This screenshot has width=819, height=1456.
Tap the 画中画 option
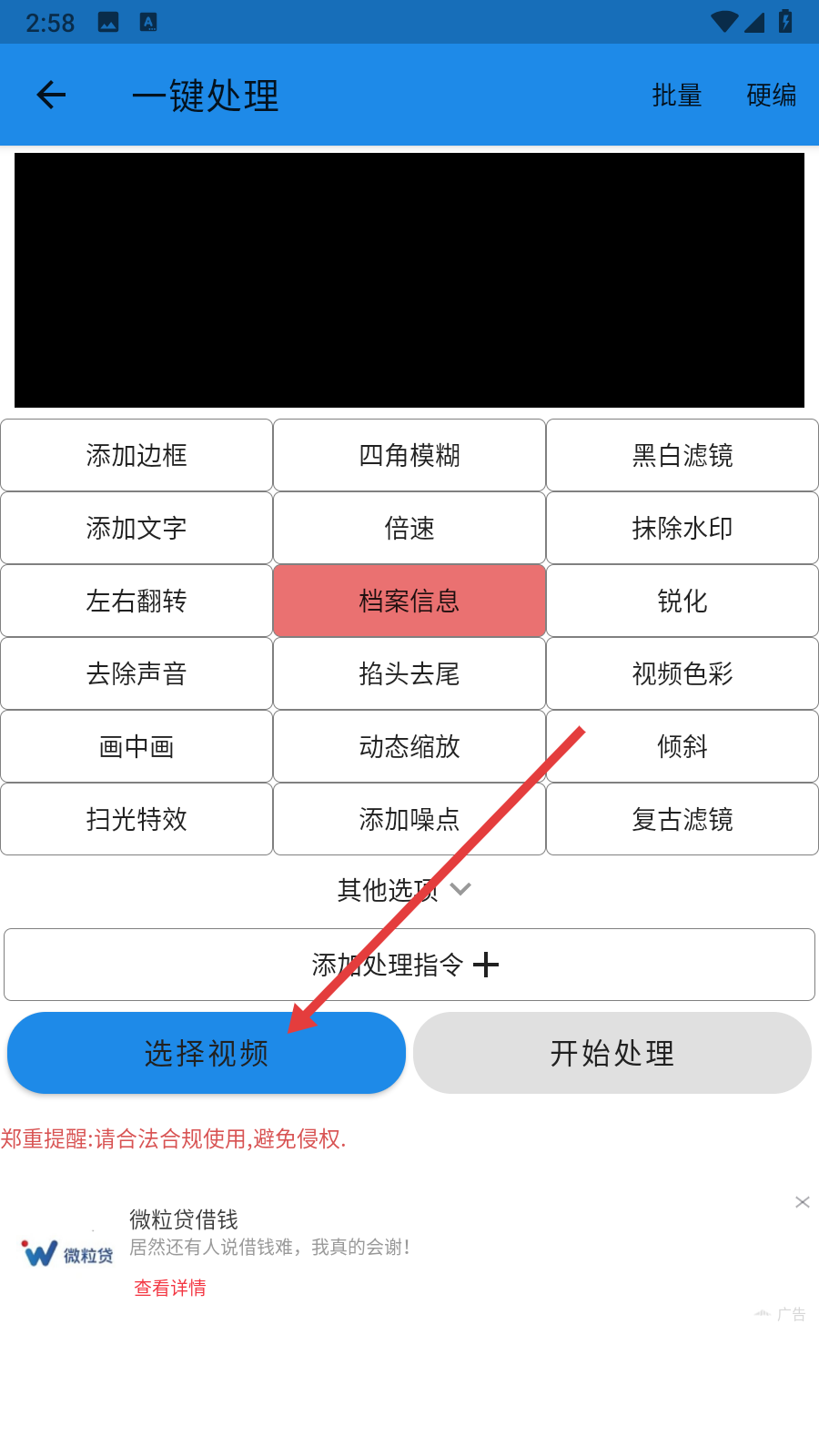[136, 746]
